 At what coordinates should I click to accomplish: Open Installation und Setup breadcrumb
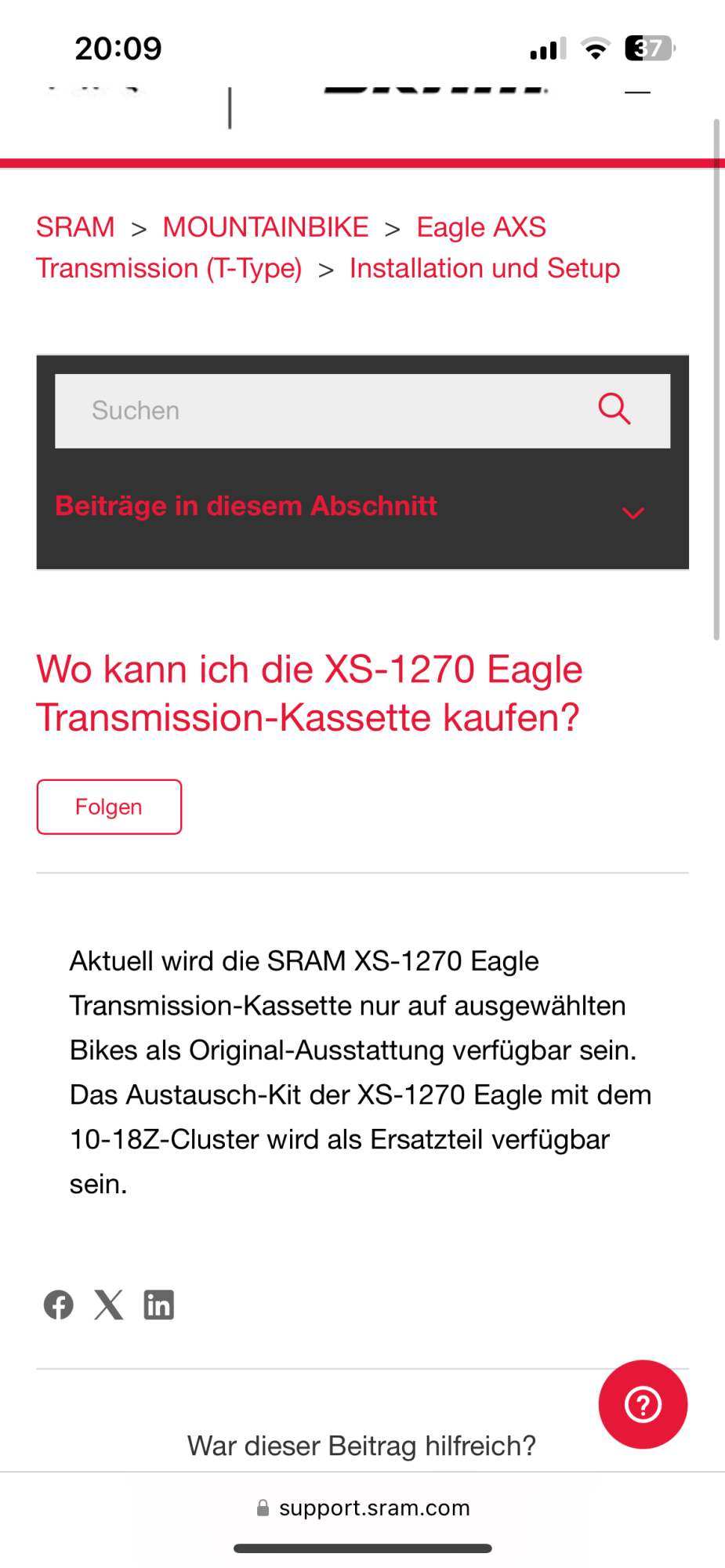(484, 268)
